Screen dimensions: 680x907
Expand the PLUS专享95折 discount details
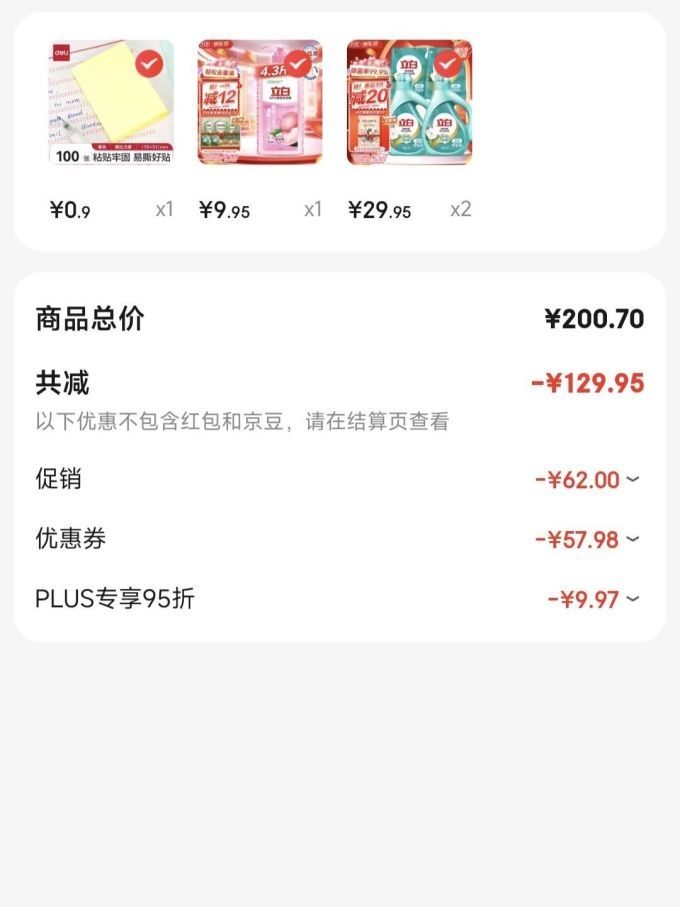click(632, 600)
